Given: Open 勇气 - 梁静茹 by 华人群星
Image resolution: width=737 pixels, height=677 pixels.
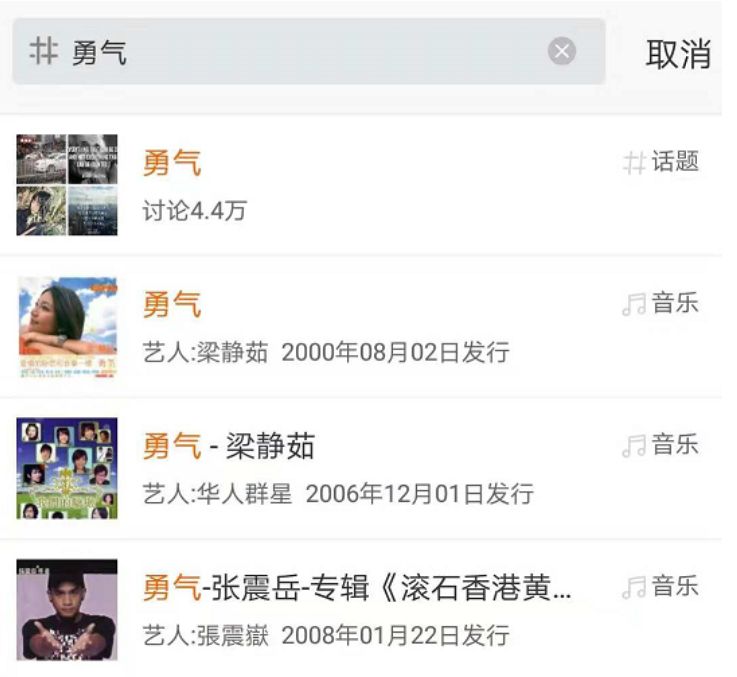Looking at the screenshot, I should 360,468.
